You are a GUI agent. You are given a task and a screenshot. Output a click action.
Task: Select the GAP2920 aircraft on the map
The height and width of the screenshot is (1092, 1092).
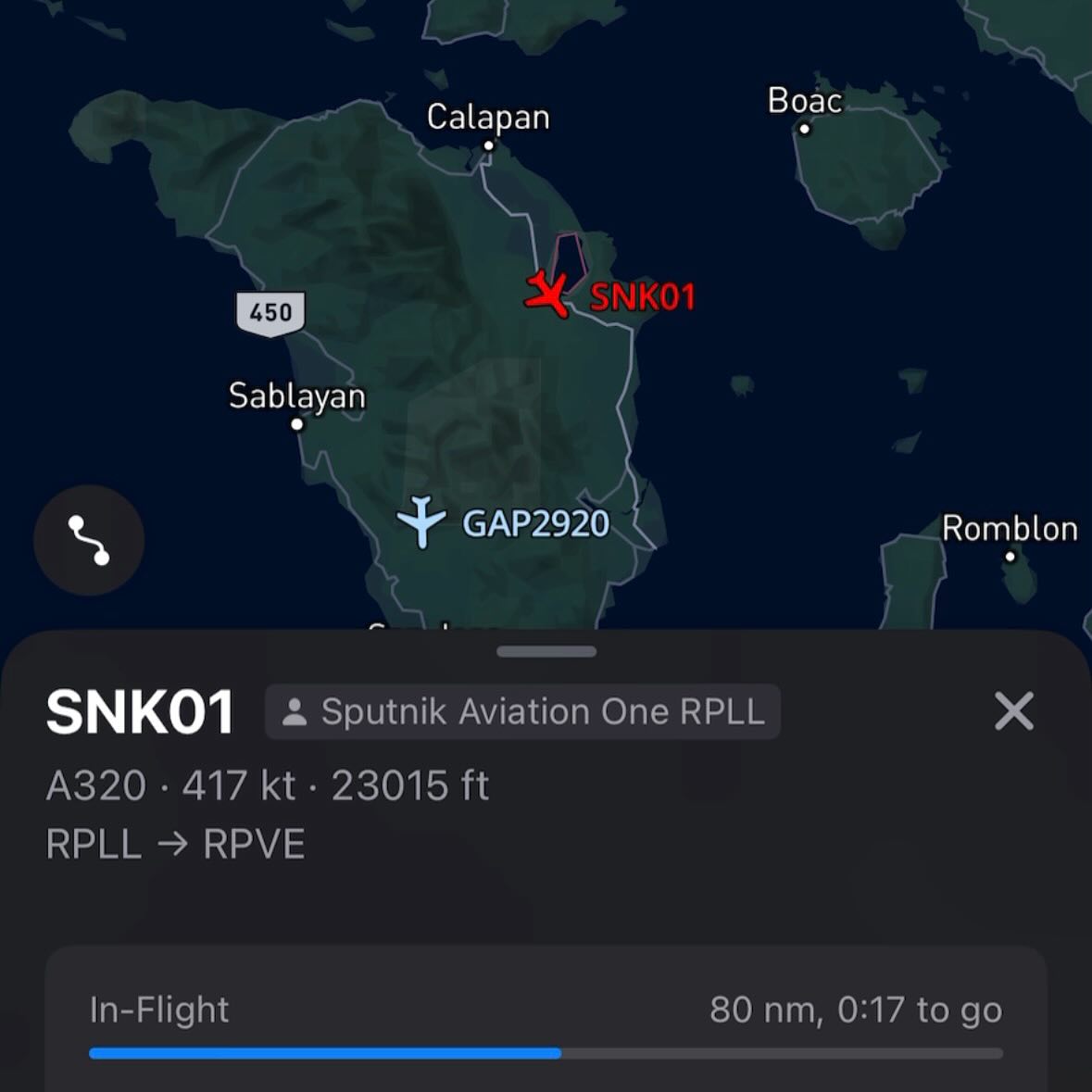[x=421, y=521]
